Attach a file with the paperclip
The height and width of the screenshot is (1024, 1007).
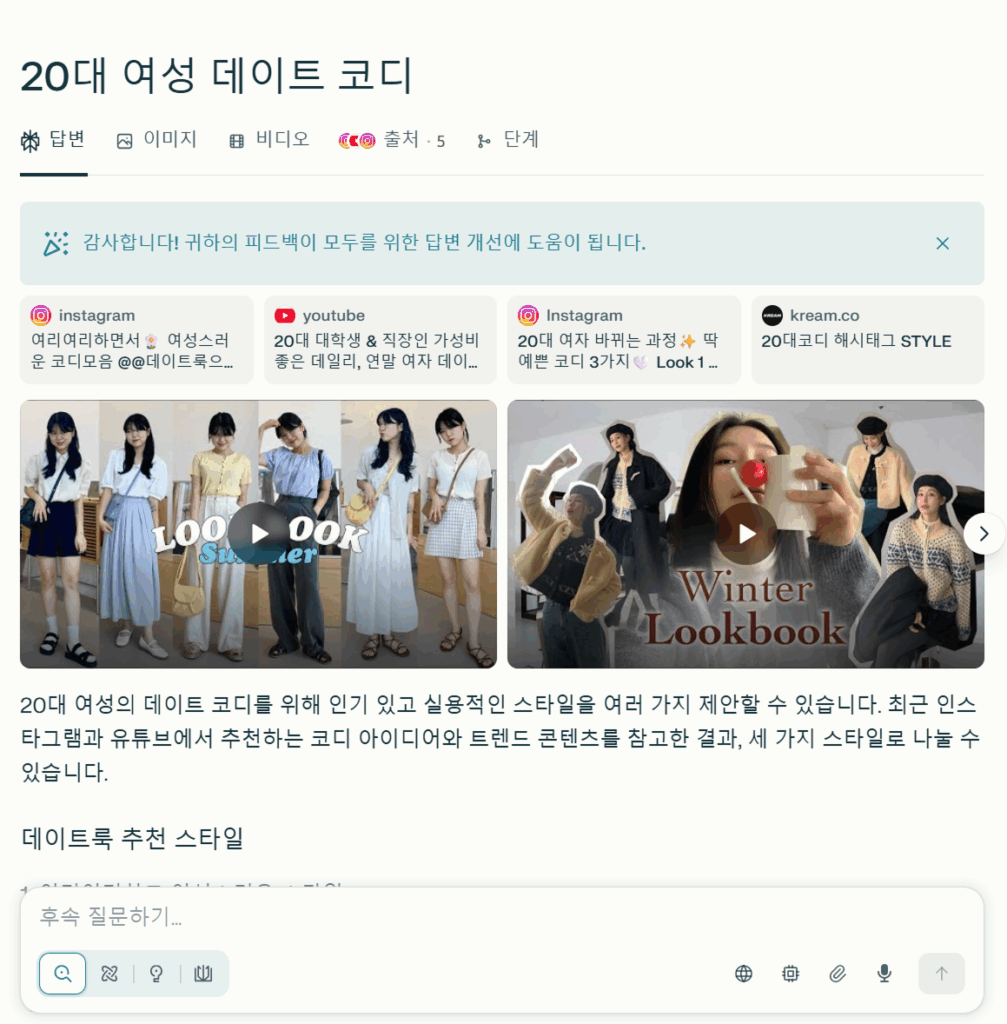pos(837,974)
